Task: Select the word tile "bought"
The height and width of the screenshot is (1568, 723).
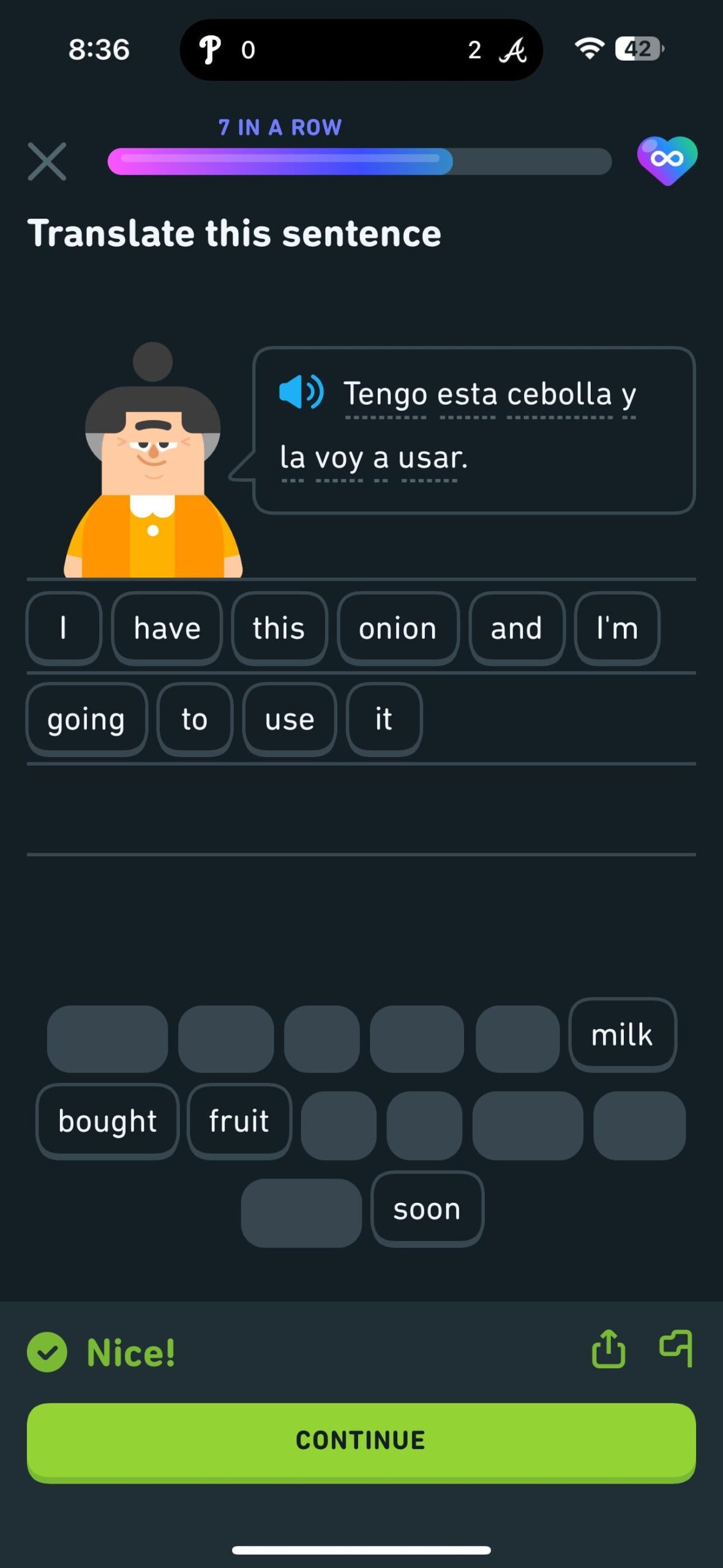Action: (108, 1121)
